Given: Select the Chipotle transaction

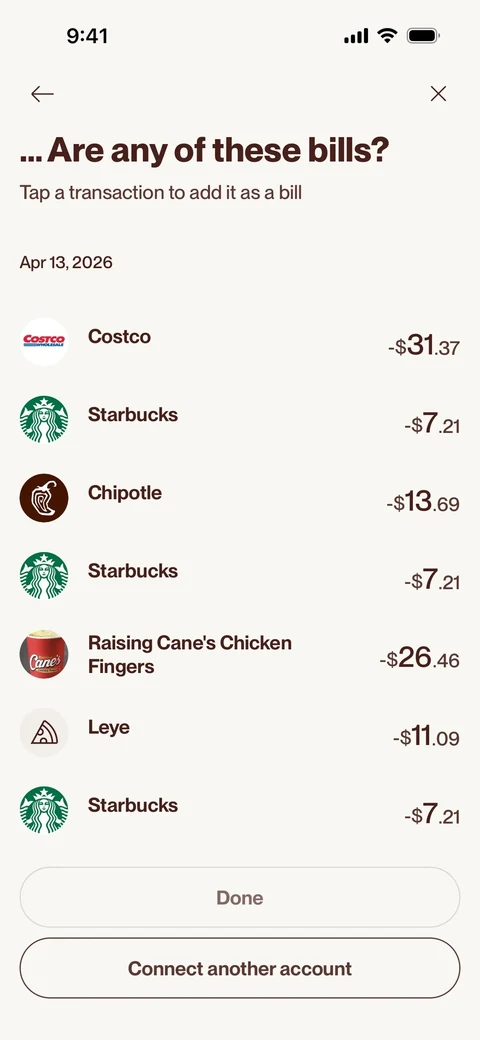Looking at the screenshot, I should (240, 498).
